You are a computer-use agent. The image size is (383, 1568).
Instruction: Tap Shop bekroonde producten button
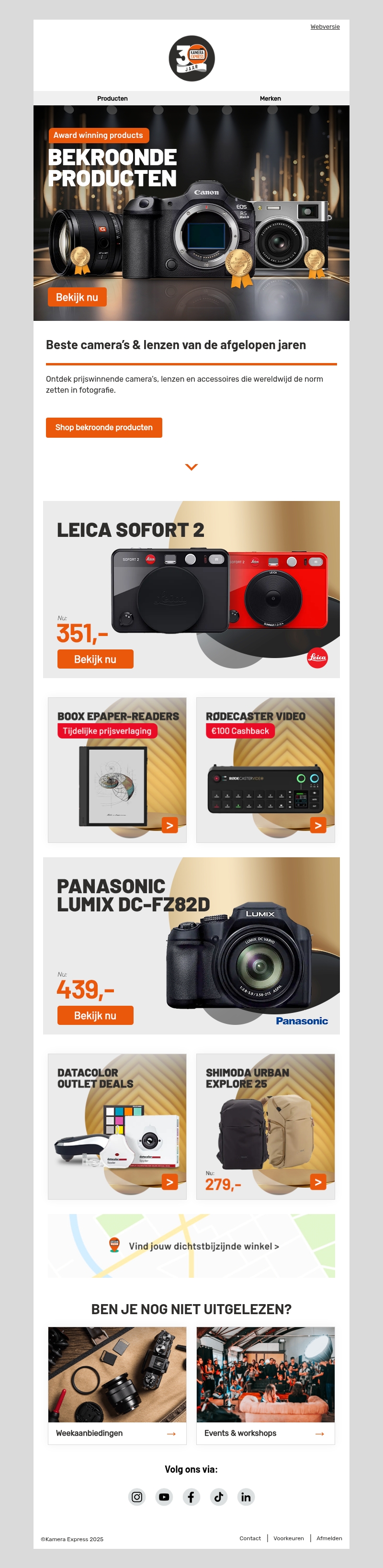click(x=104, y=427)
